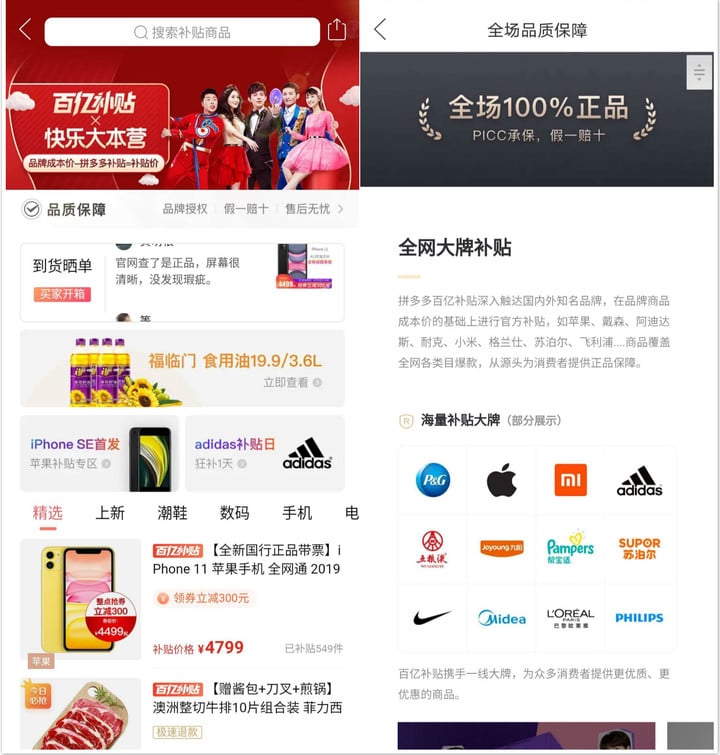This screenshot has width=720, height=755.
Task: Open the adidas补贴日 card
Action: tap(264, 453)
